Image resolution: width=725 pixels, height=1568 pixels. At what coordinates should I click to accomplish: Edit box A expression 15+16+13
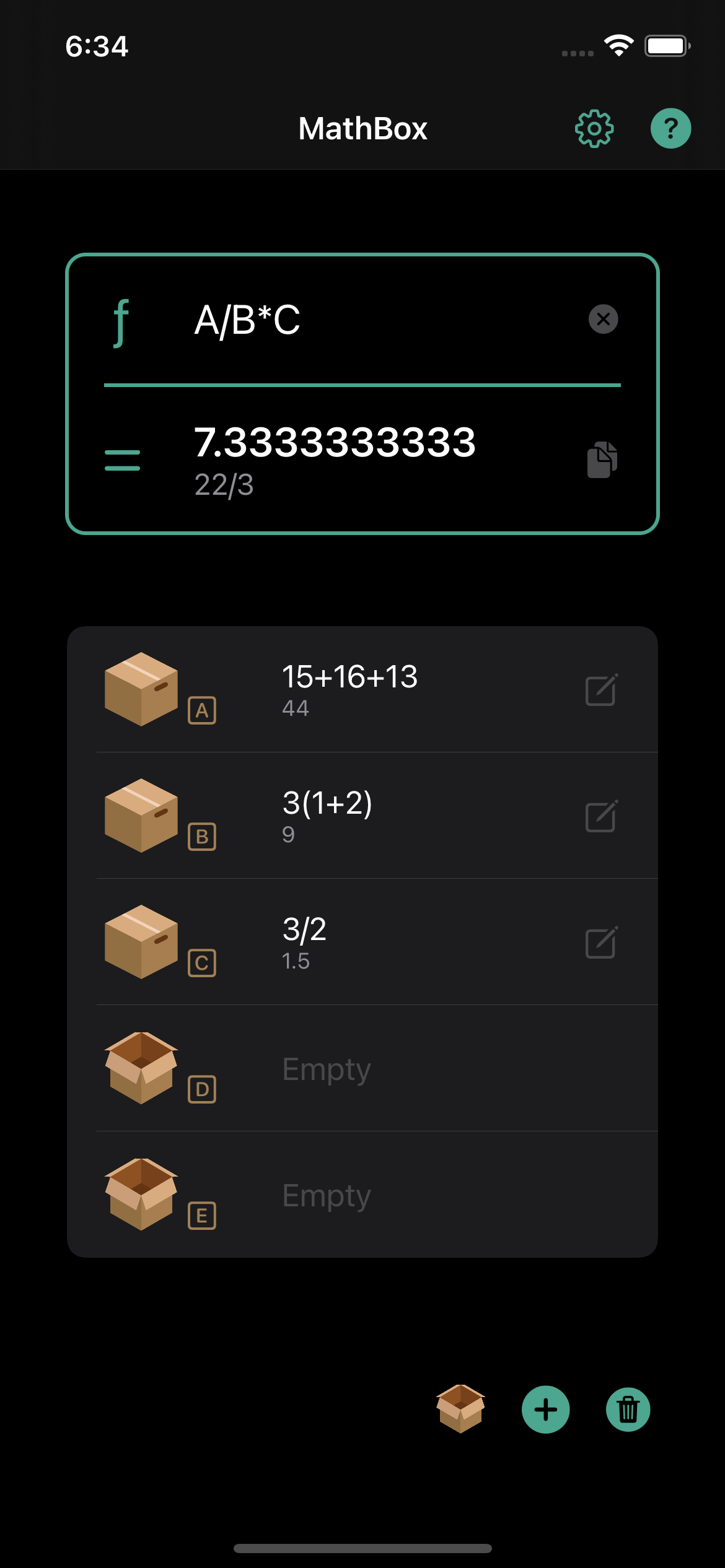[600, 690]
